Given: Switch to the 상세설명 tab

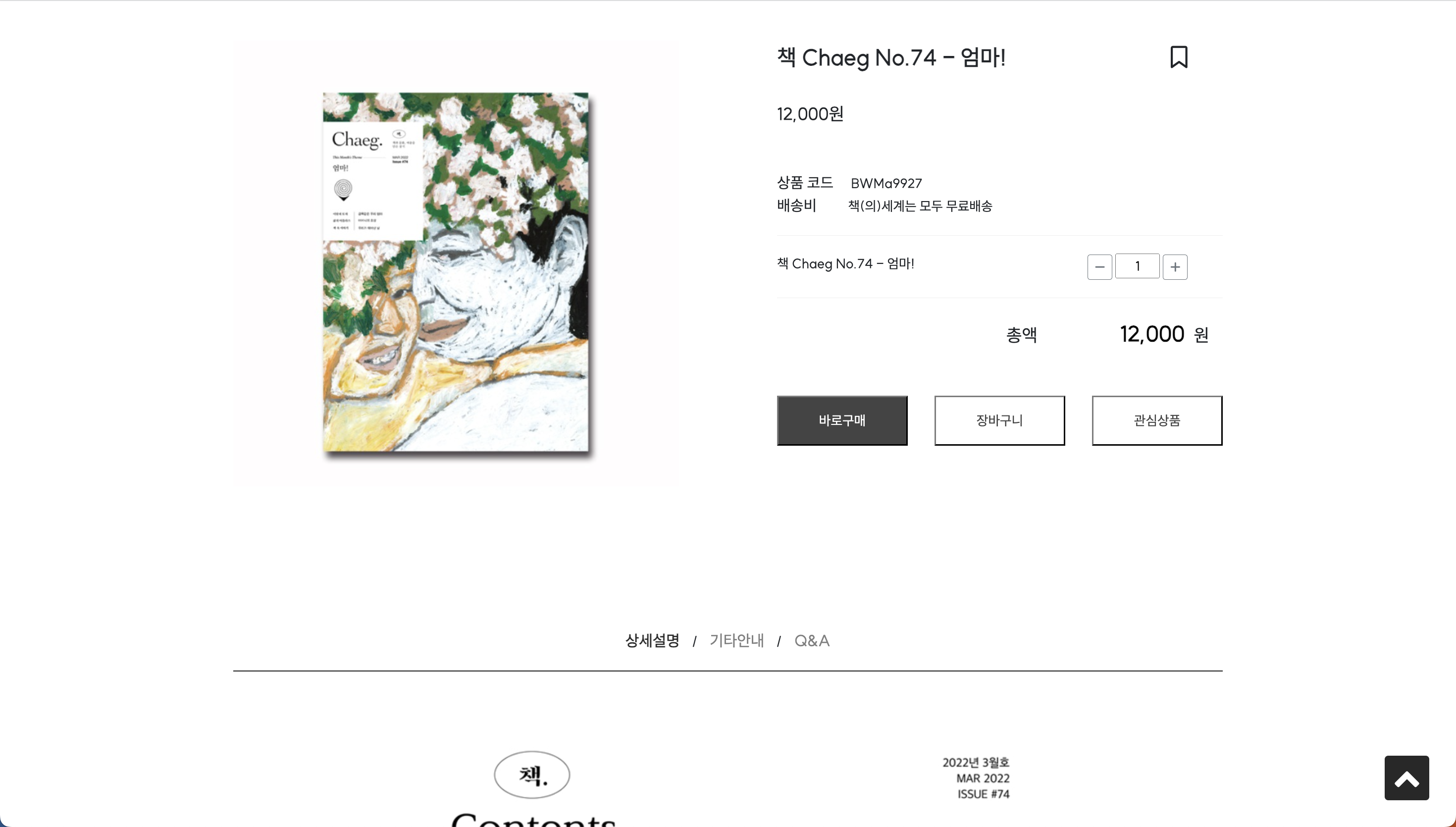Looking at the screenshot, I should [x=652, y=641].
